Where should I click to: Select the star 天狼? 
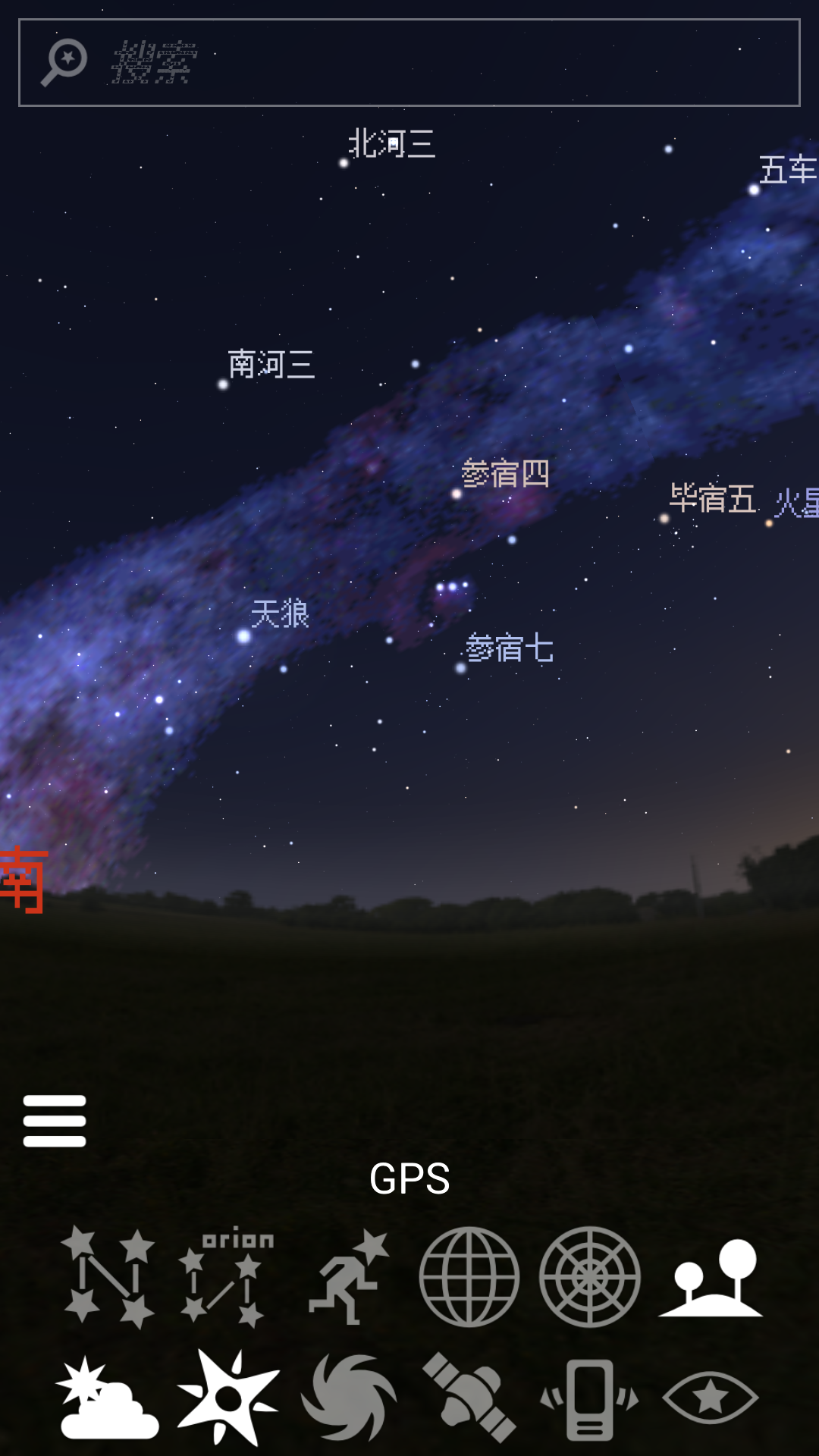pyautogui.click(x=243, y=636)
